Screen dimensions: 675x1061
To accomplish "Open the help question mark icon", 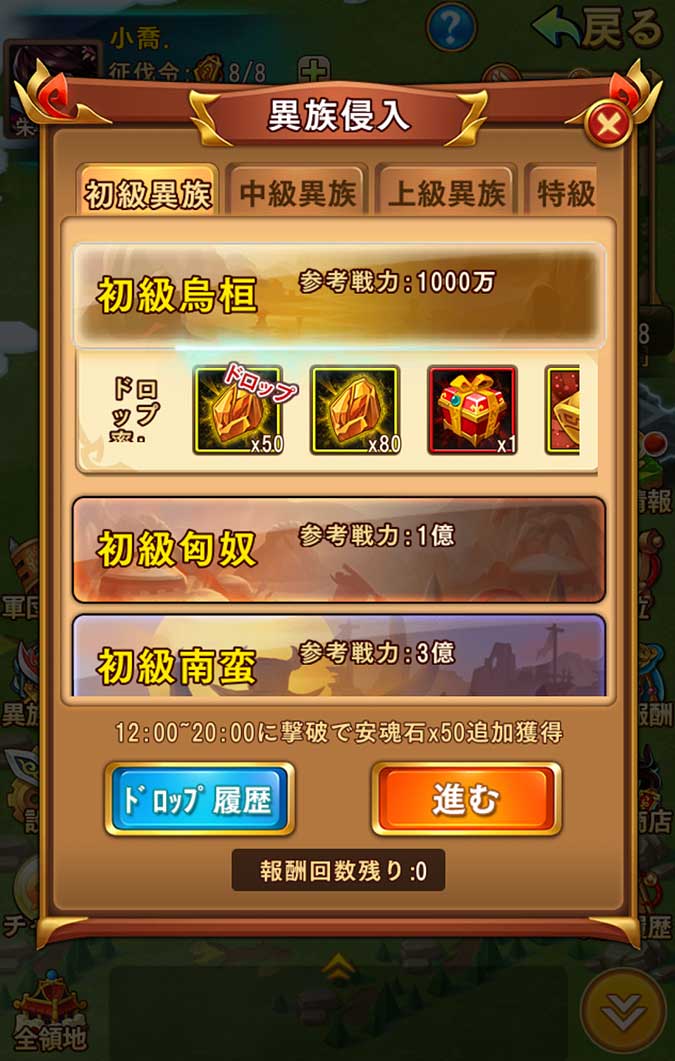I will (x=451, y=27).
